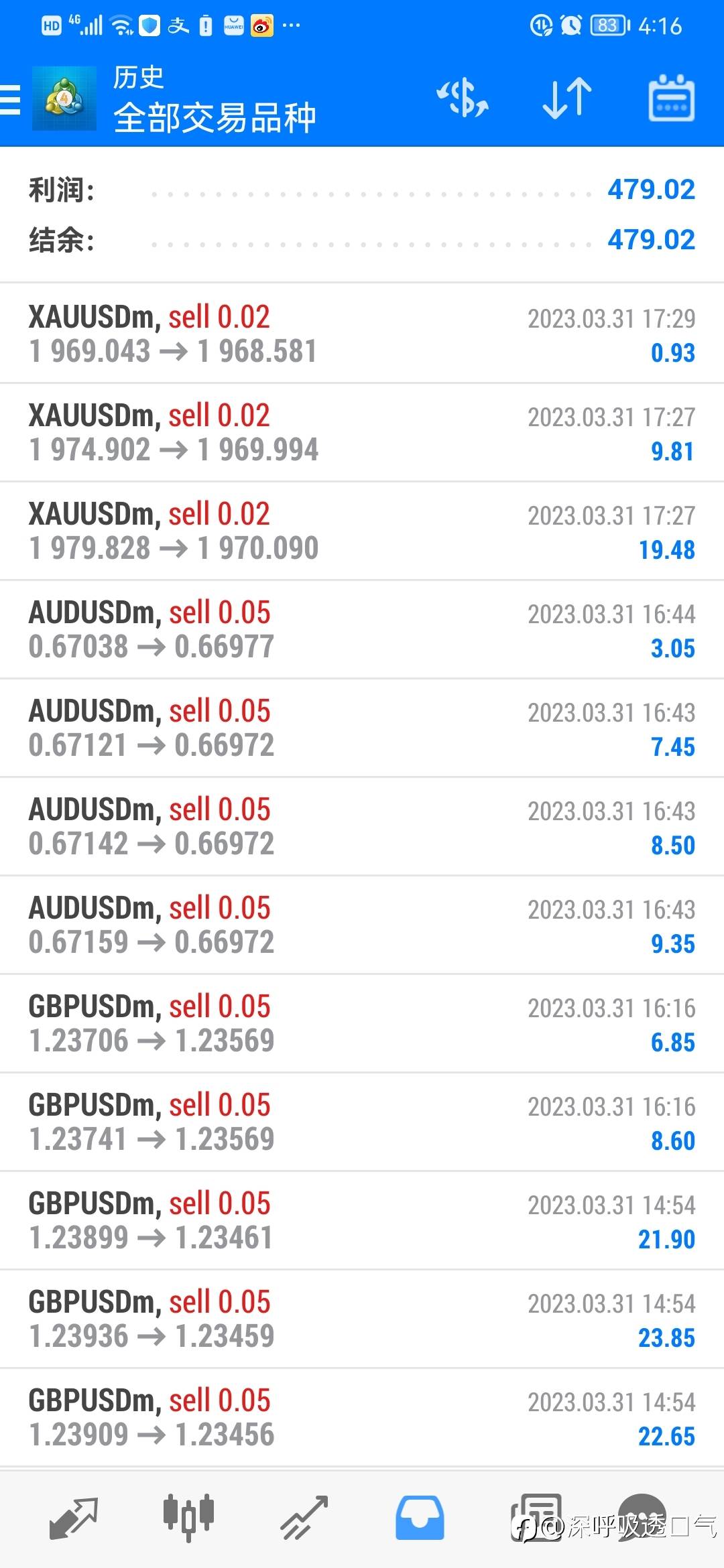Screen dimensions: 724x1568
Task: Select the History tab
Action: click(x=420, y=1517)
